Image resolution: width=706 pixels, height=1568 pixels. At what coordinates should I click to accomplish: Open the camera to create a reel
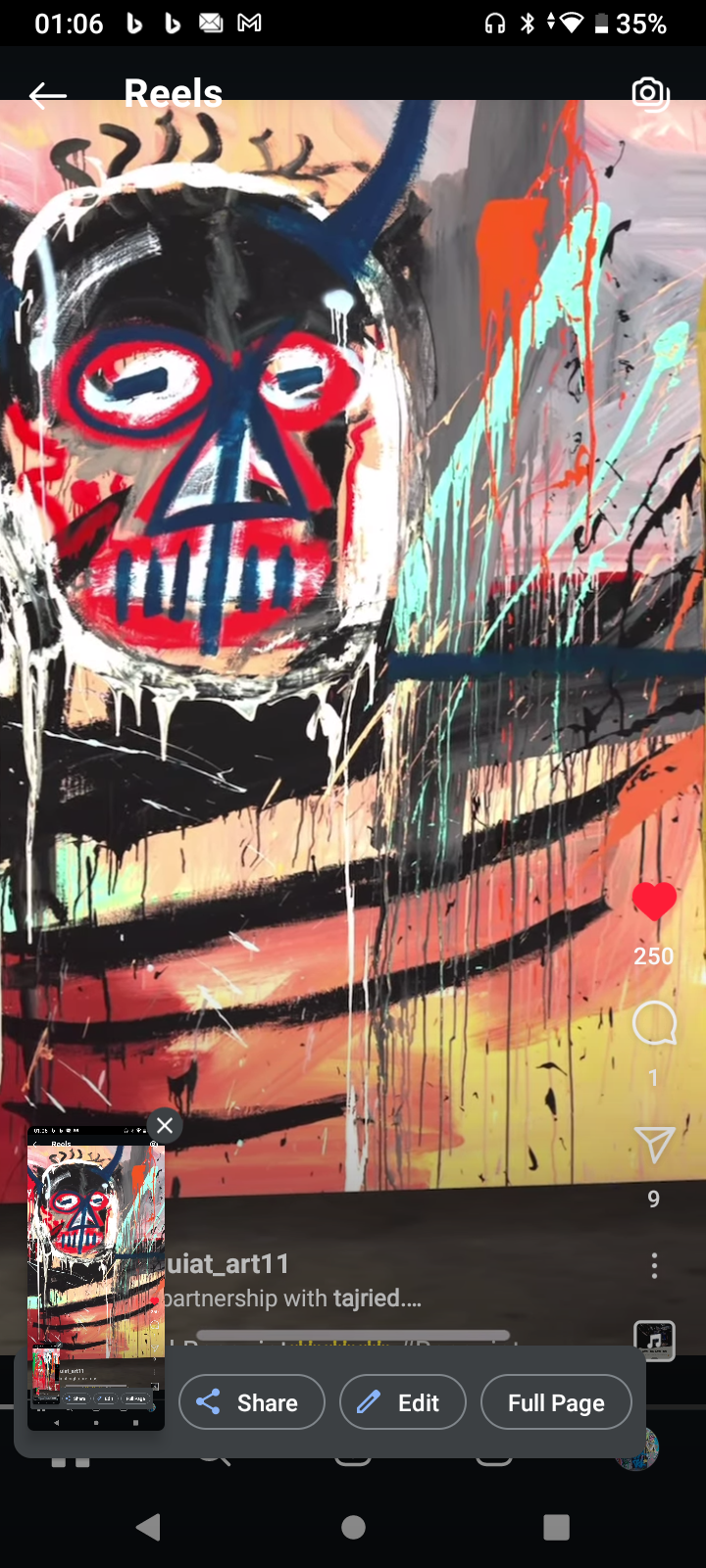coord(650,94)
